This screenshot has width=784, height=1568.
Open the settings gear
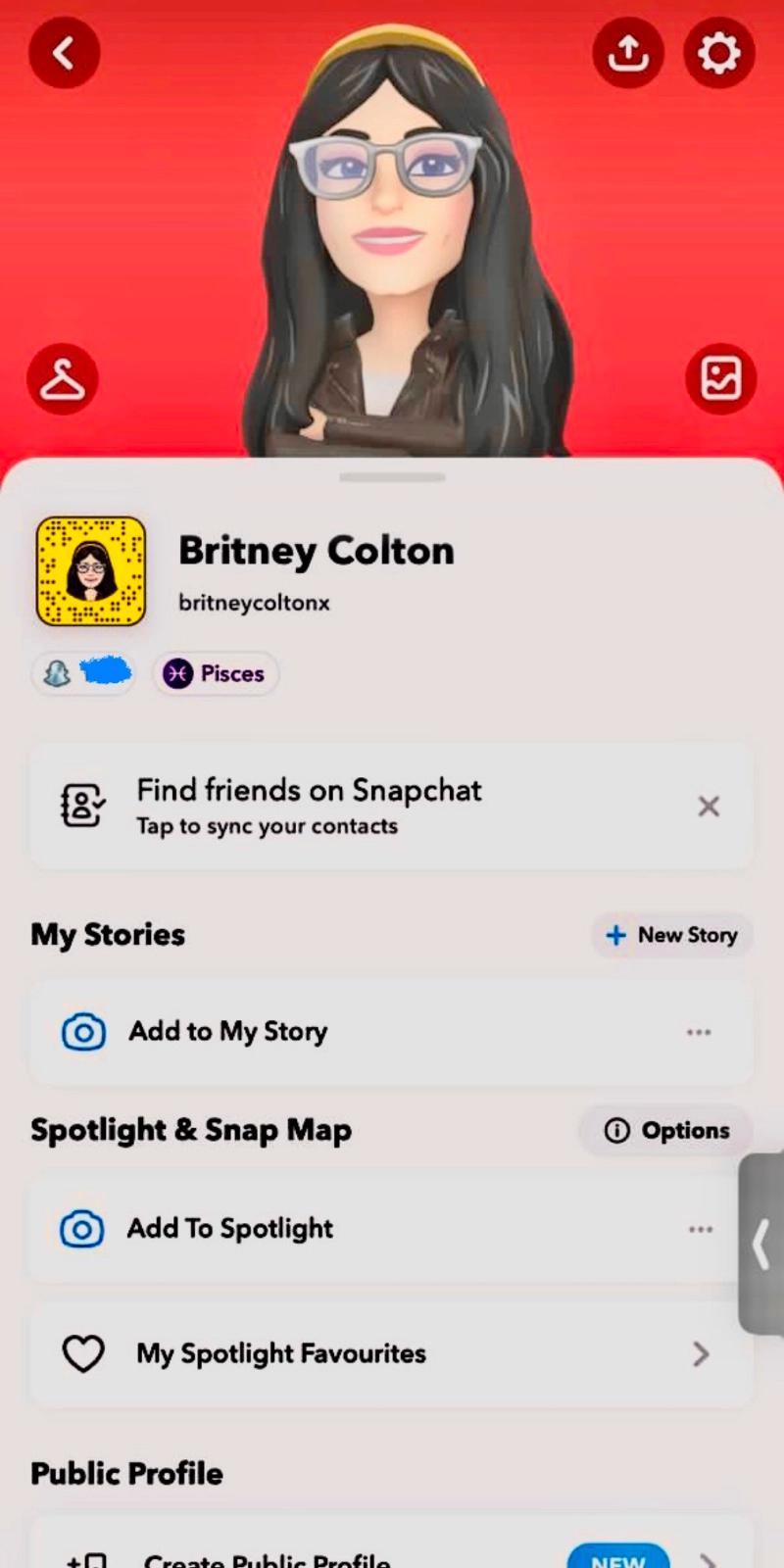718,53
